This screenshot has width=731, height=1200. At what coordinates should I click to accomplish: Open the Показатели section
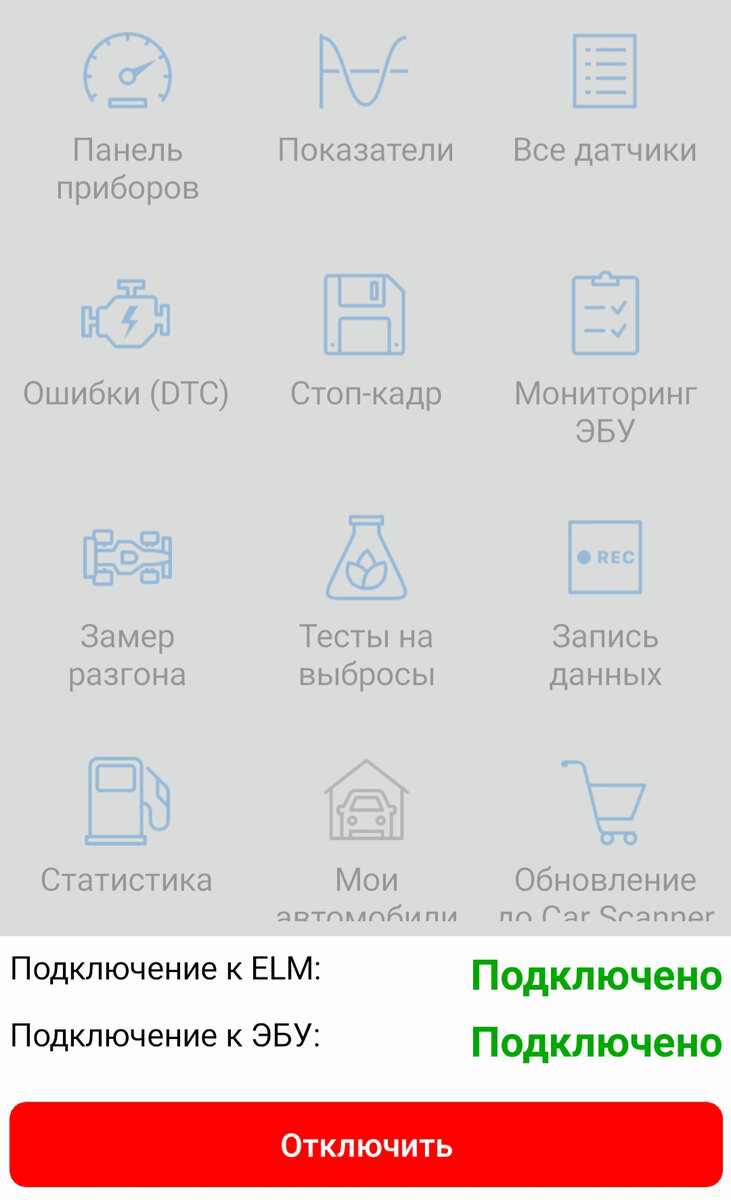pos(365,98)
